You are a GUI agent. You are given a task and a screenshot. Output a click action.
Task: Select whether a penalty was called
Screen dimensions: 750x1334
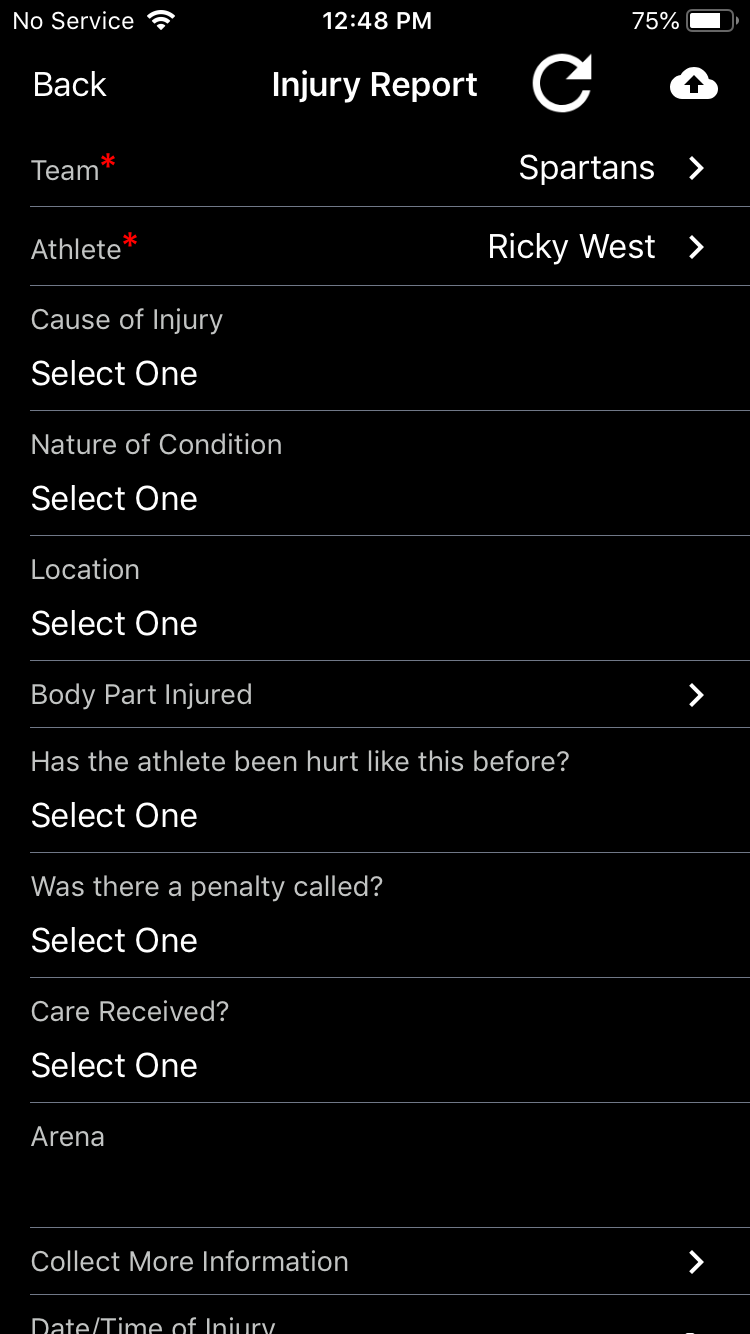point(390,916)
